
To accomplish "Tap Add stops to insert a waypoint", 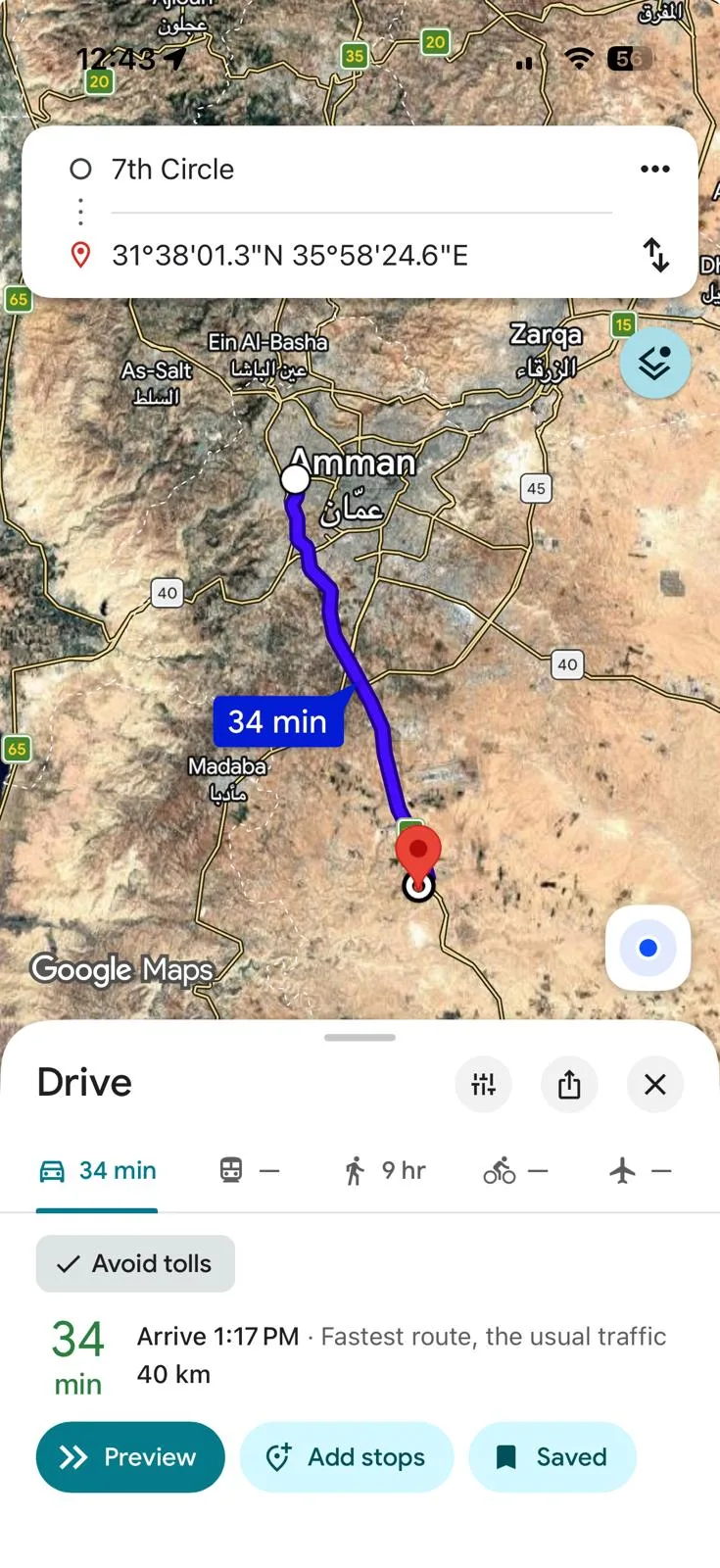I will pos(347,1456).
